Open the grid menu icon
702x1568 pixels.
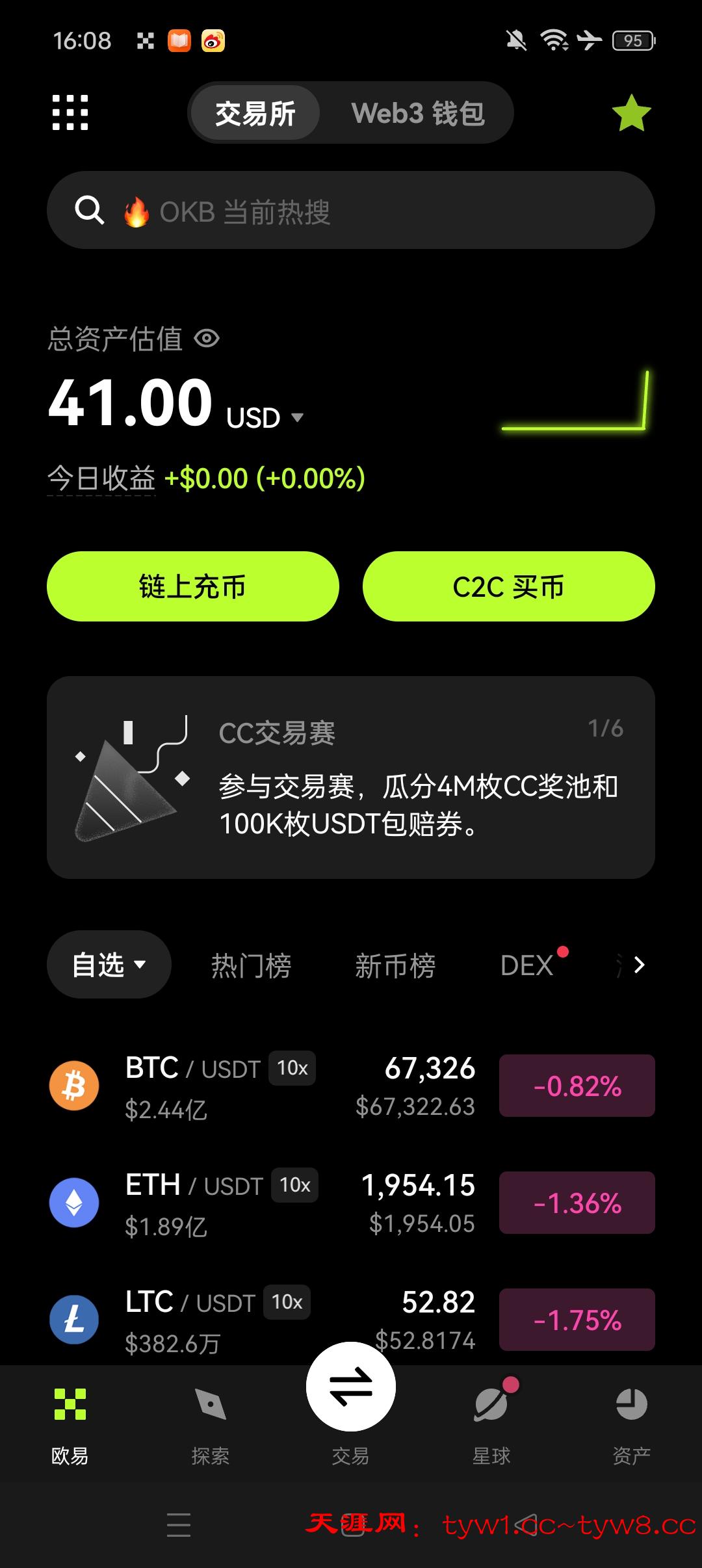click(70, 112)
